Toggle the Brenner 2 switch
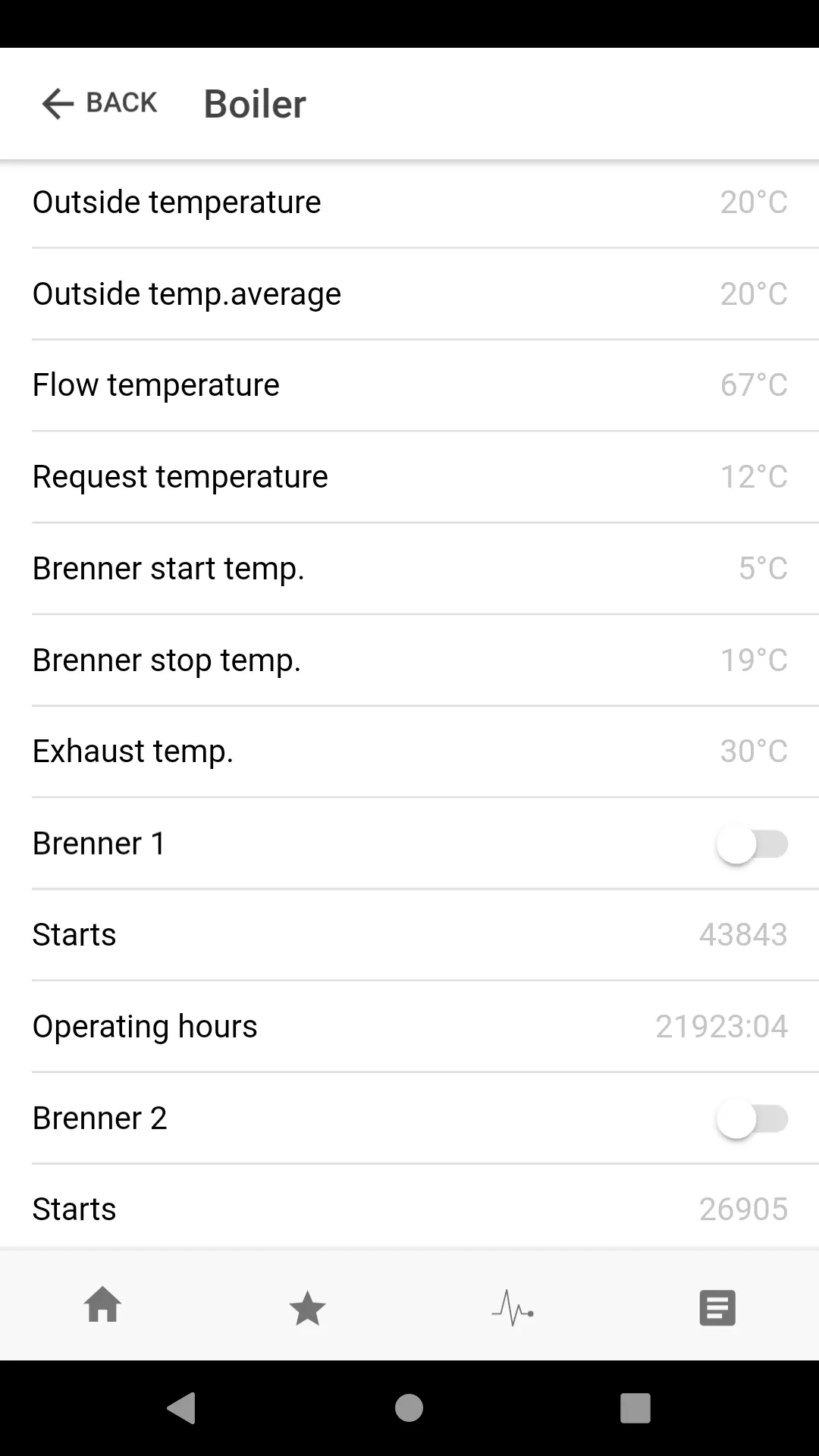Viewport: 819px width, 1456px height. [x=752, y=1119]
